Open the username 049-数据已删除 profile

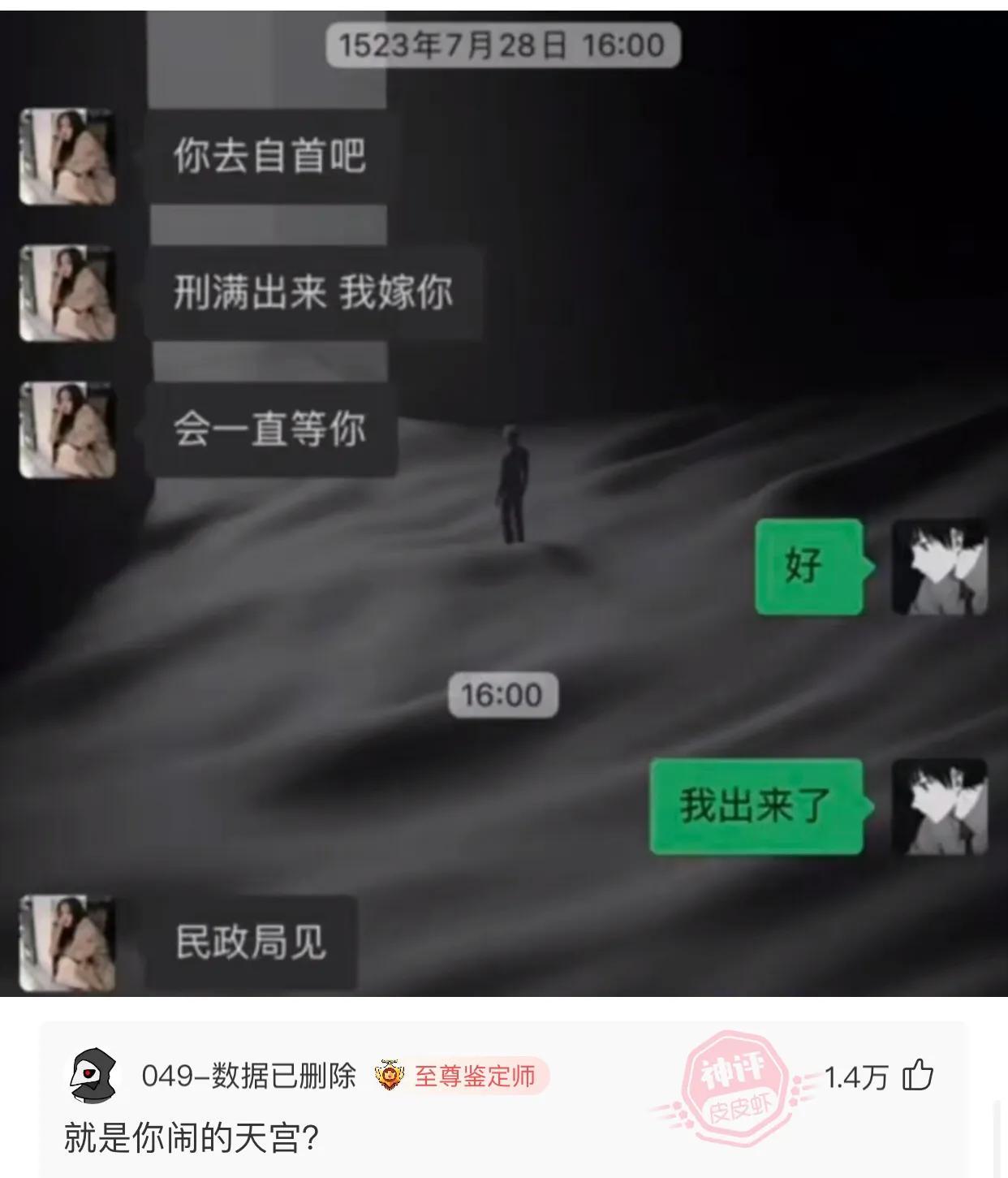click(x=248, y=1076)
